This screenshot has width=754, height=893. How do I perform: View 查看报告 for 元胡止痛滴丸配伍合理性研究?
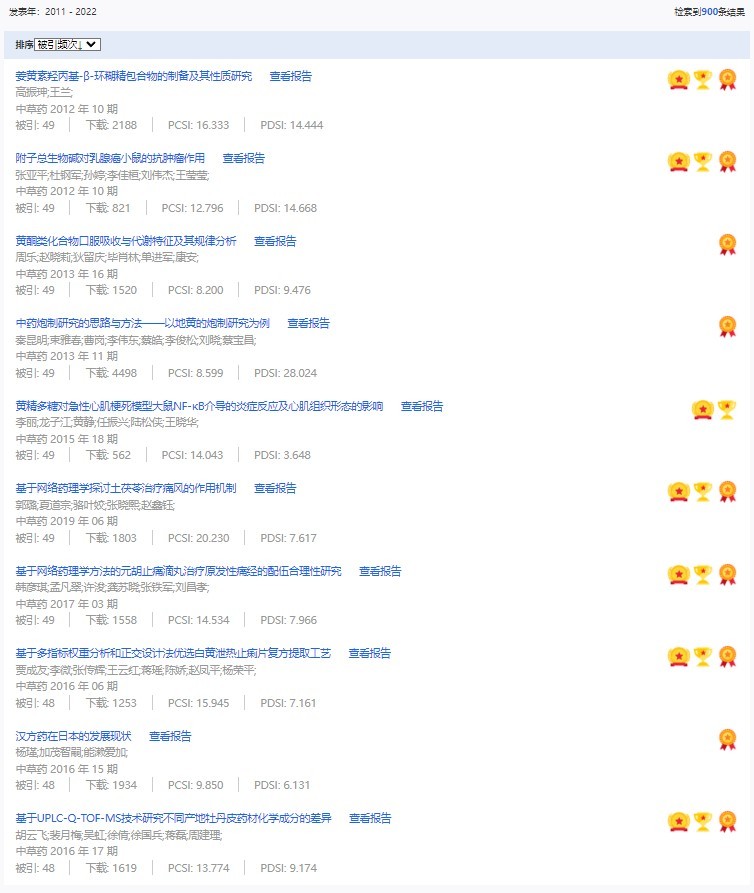(380, 571)
